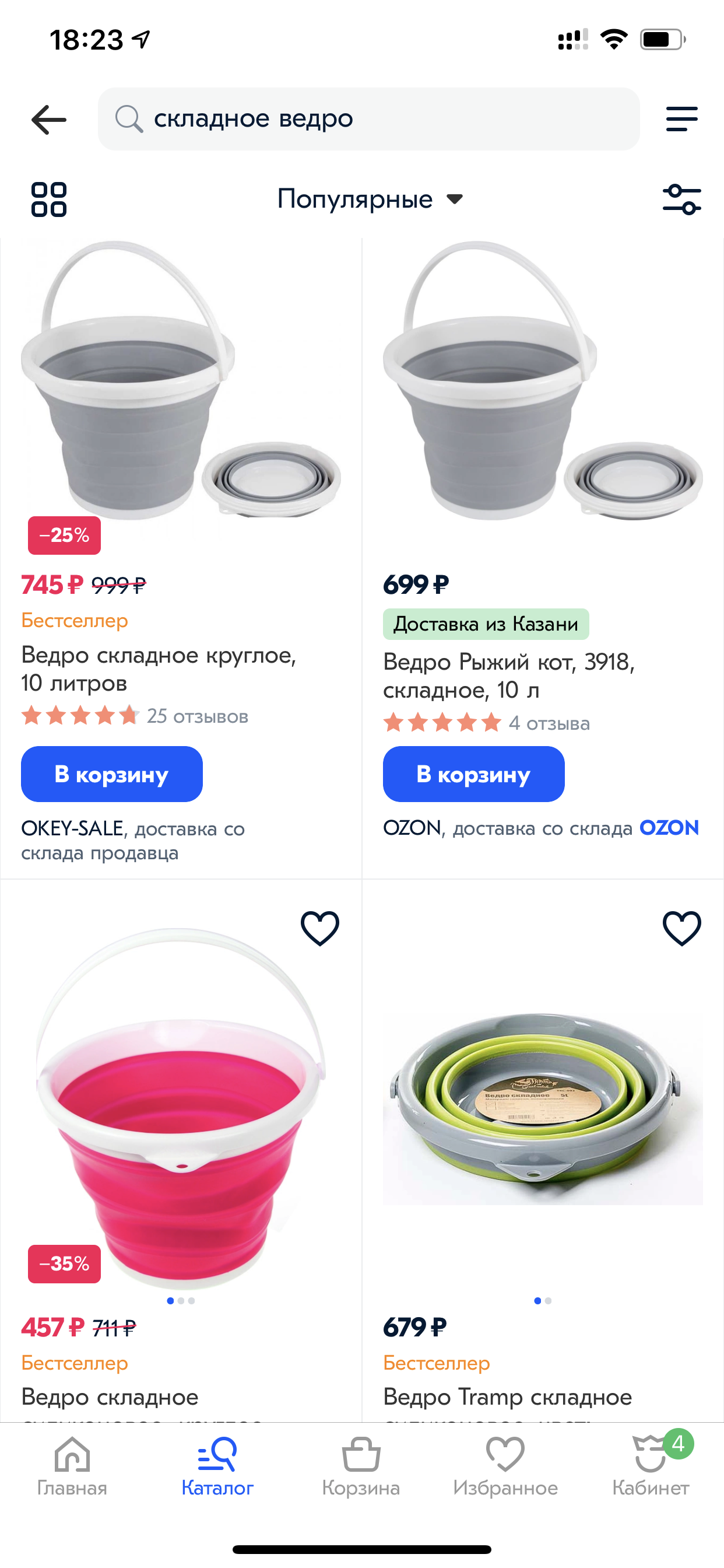Screen dimensions: 724x1568
Task: Open the Ведро складное круглое 10 литров card
Action: click(x=158, y=668)
